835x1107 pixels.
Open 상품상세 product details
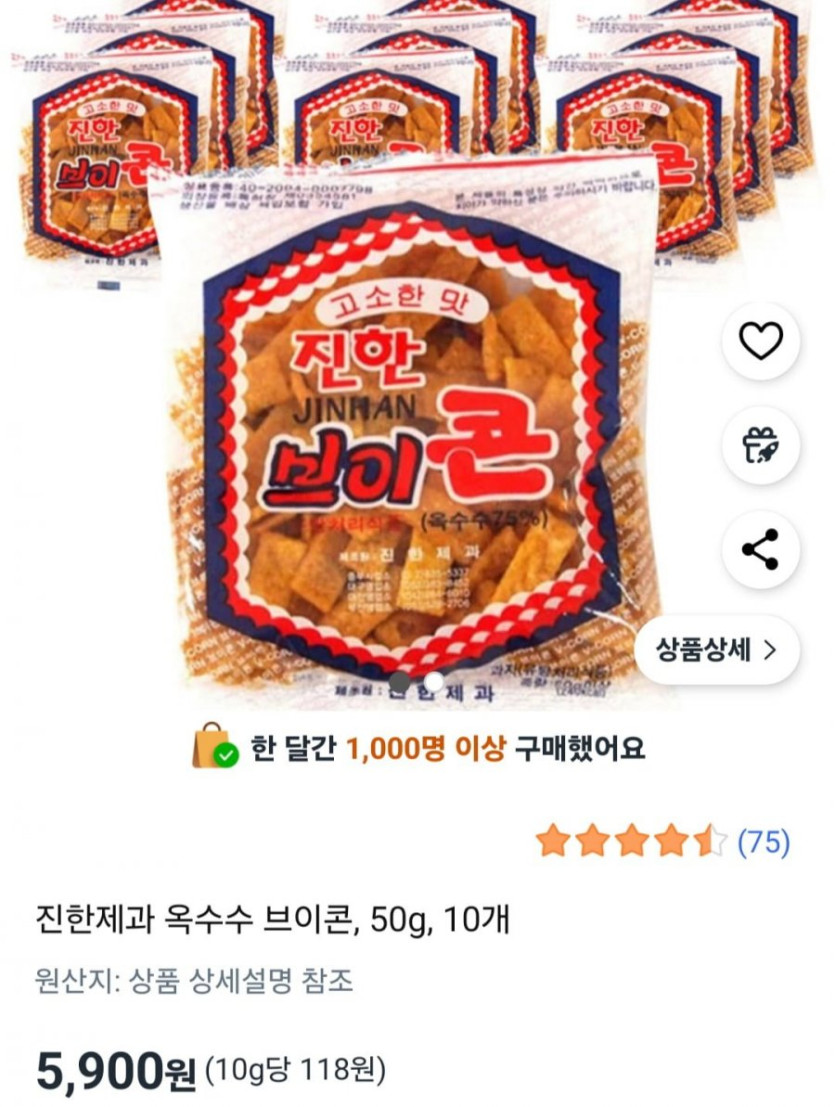(x=716, y=650)
